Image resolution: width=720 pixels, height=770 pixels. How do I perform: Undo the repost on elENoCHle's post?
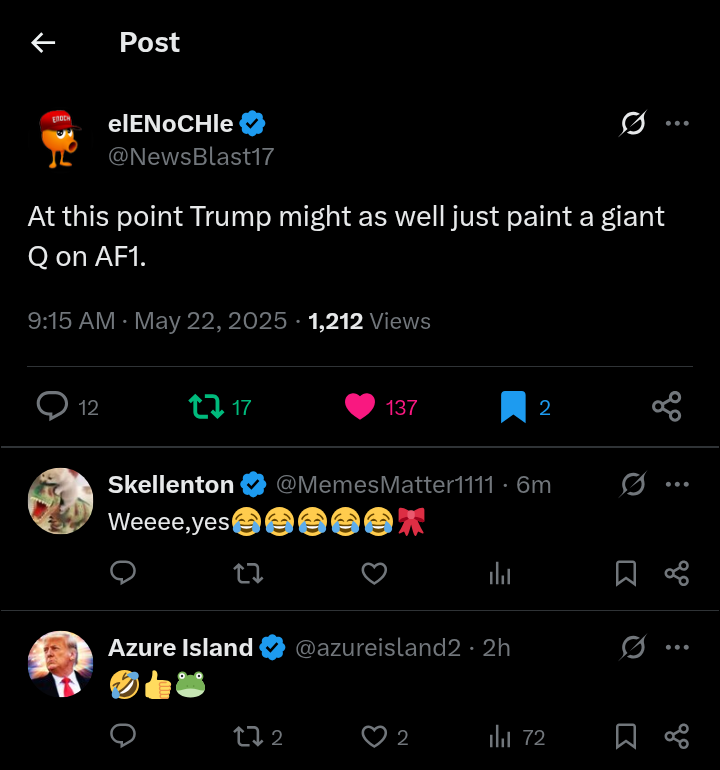point(205,406)
